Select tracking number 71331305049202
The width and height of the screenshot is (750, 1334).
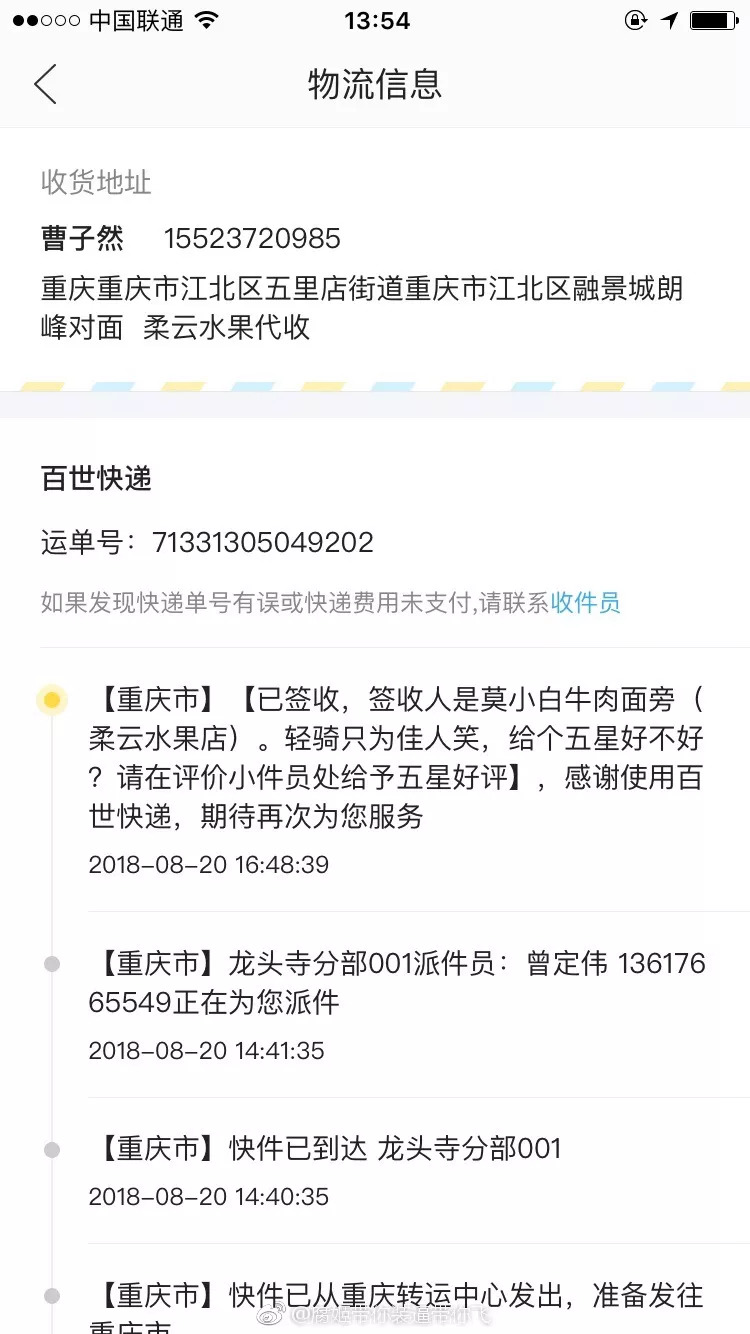tap(267, 542)
